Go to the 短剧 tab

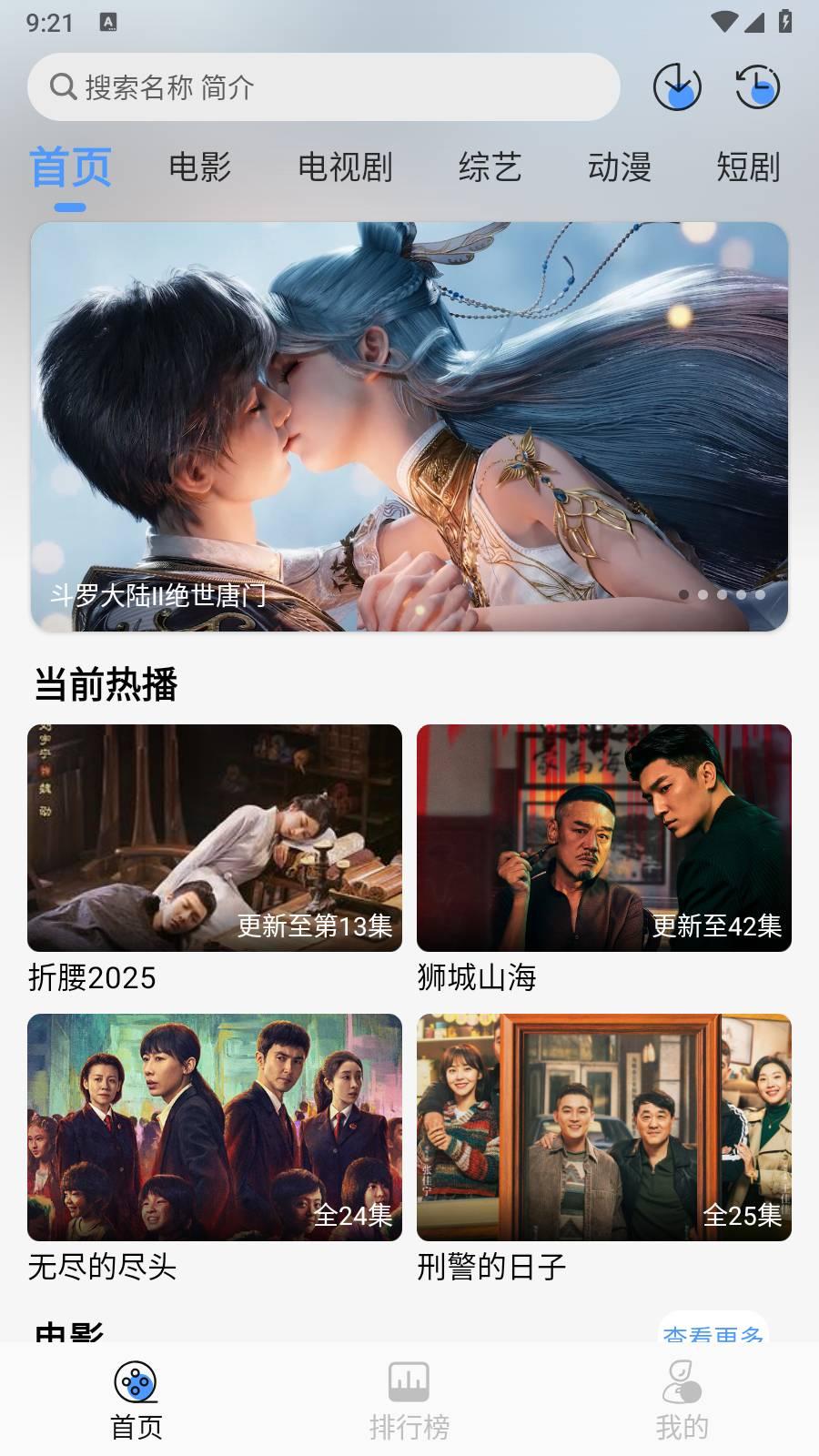[x=747, y=167]
